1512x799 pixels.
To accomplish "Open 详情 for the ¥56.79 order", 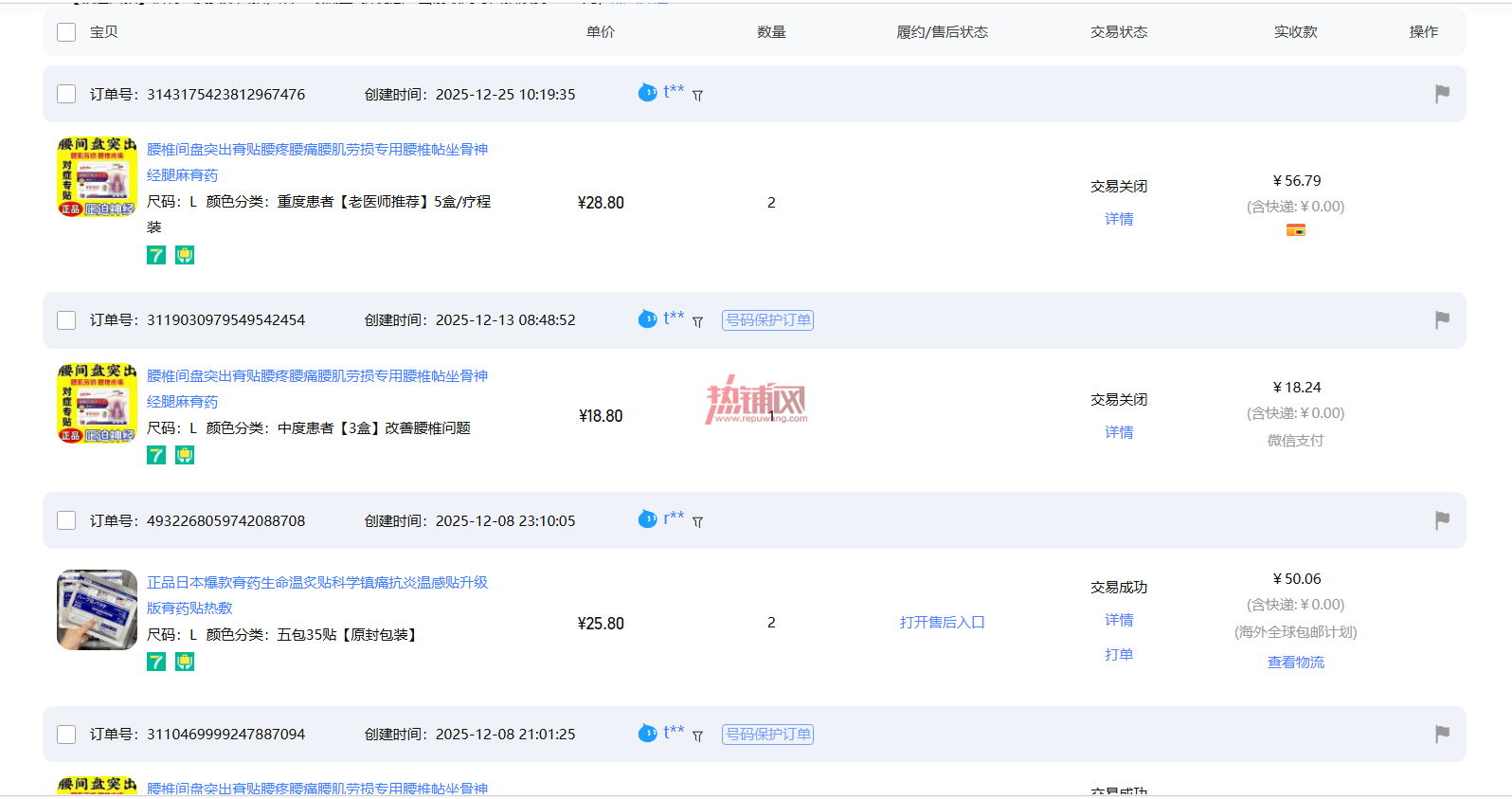I will click(1119, 219).
